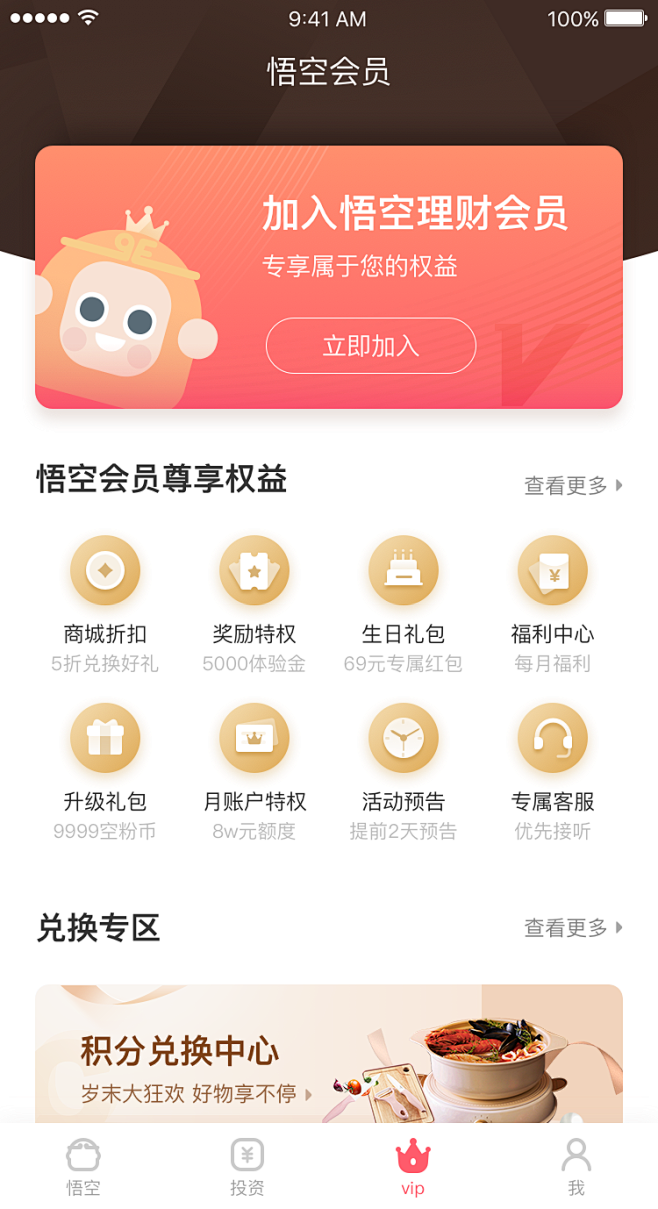Open 查看更多 next to 悟空会员尊享权益
This screenshot has height=1209, width=658.
click(573, 486)
